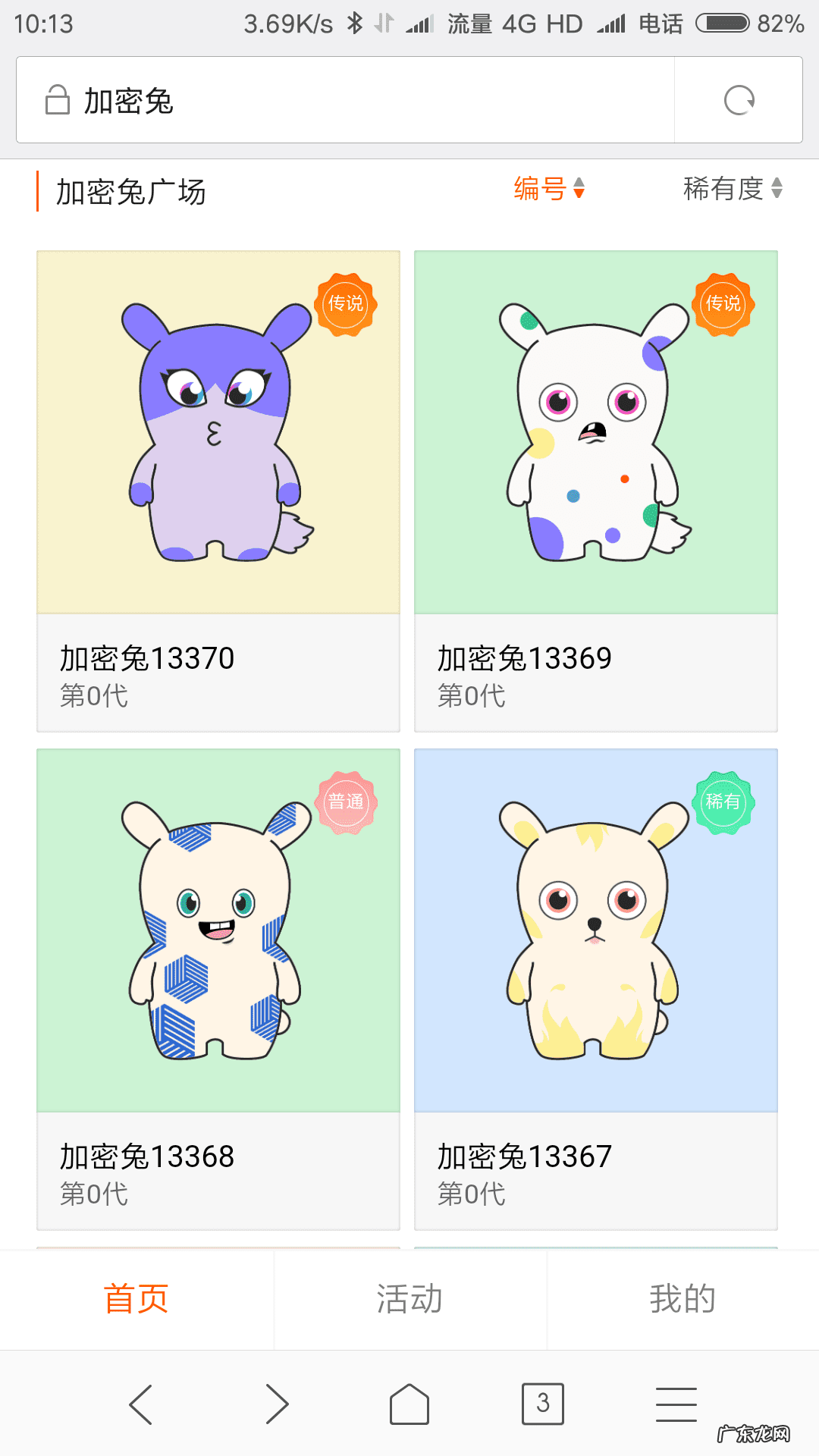Select the 首页 navigation button
This screenshot has height=1456, width=819.
point(136,1299)
